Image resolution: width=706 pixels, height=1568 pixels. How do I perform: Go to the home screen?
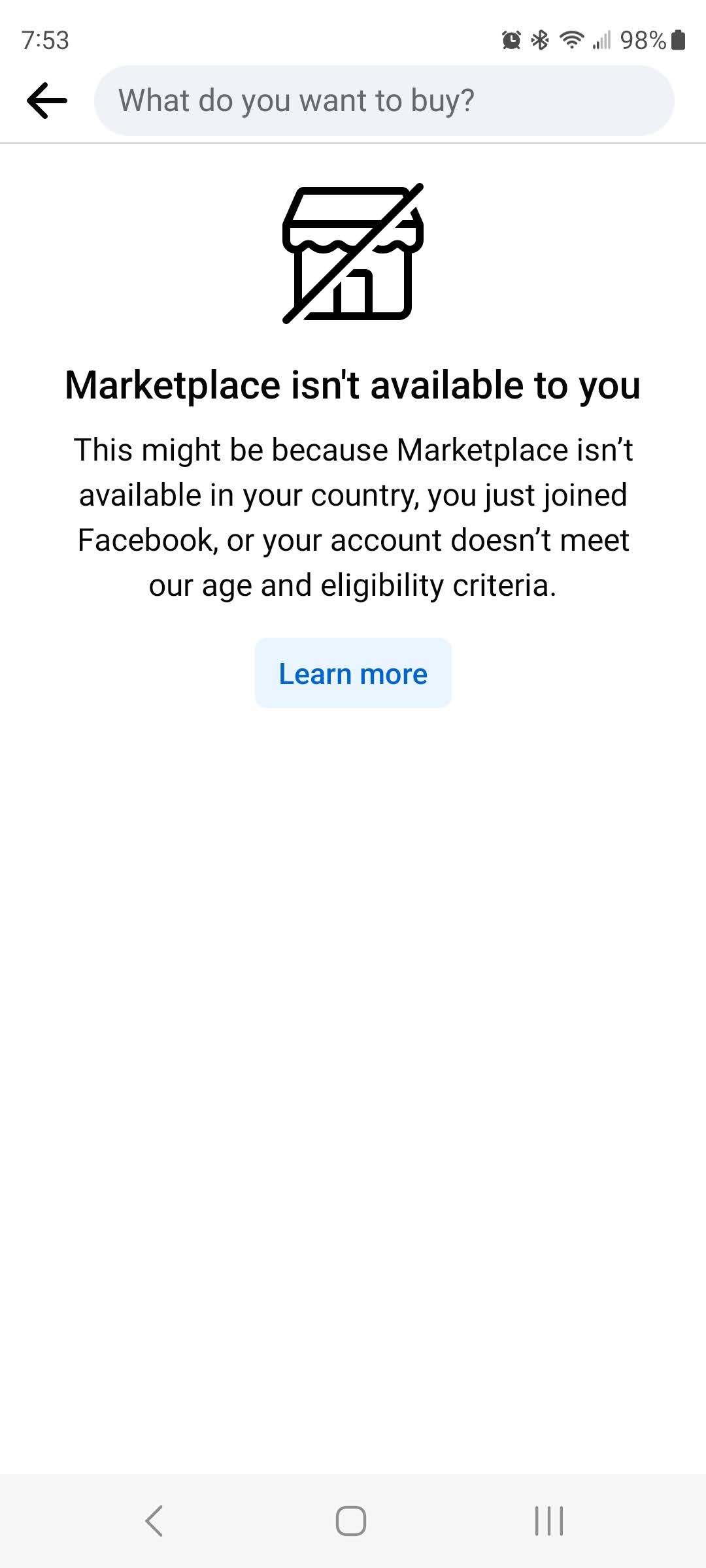tap(351, 1520)
